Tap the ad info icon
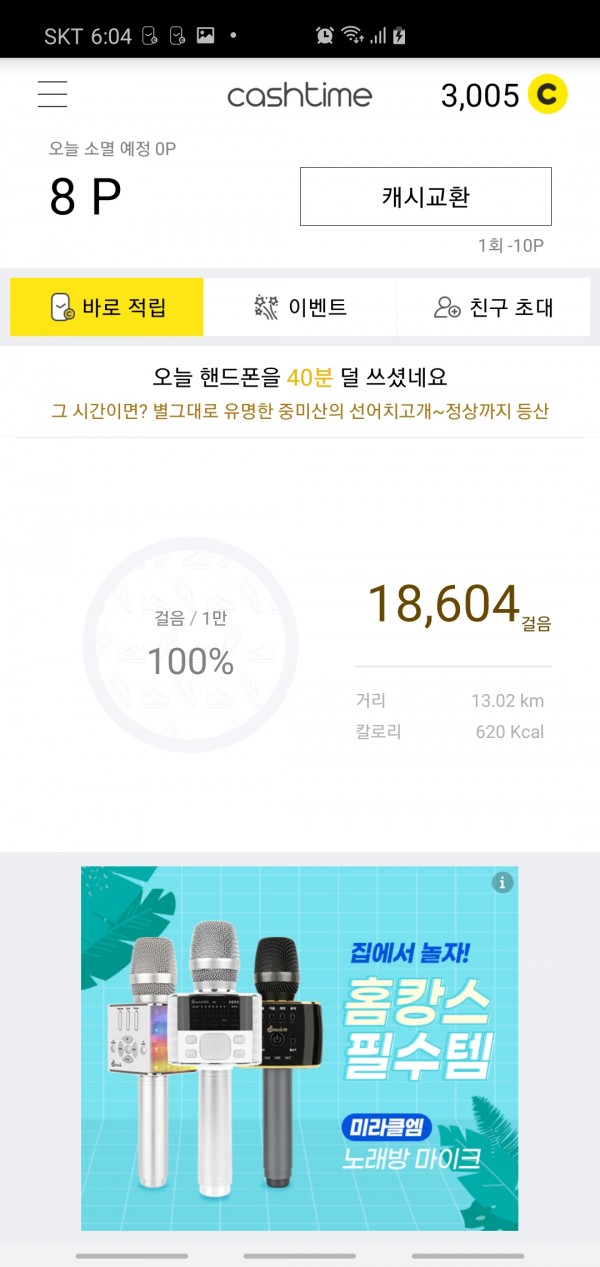This screenshot has height=1267, width=600. click(503, 882)
